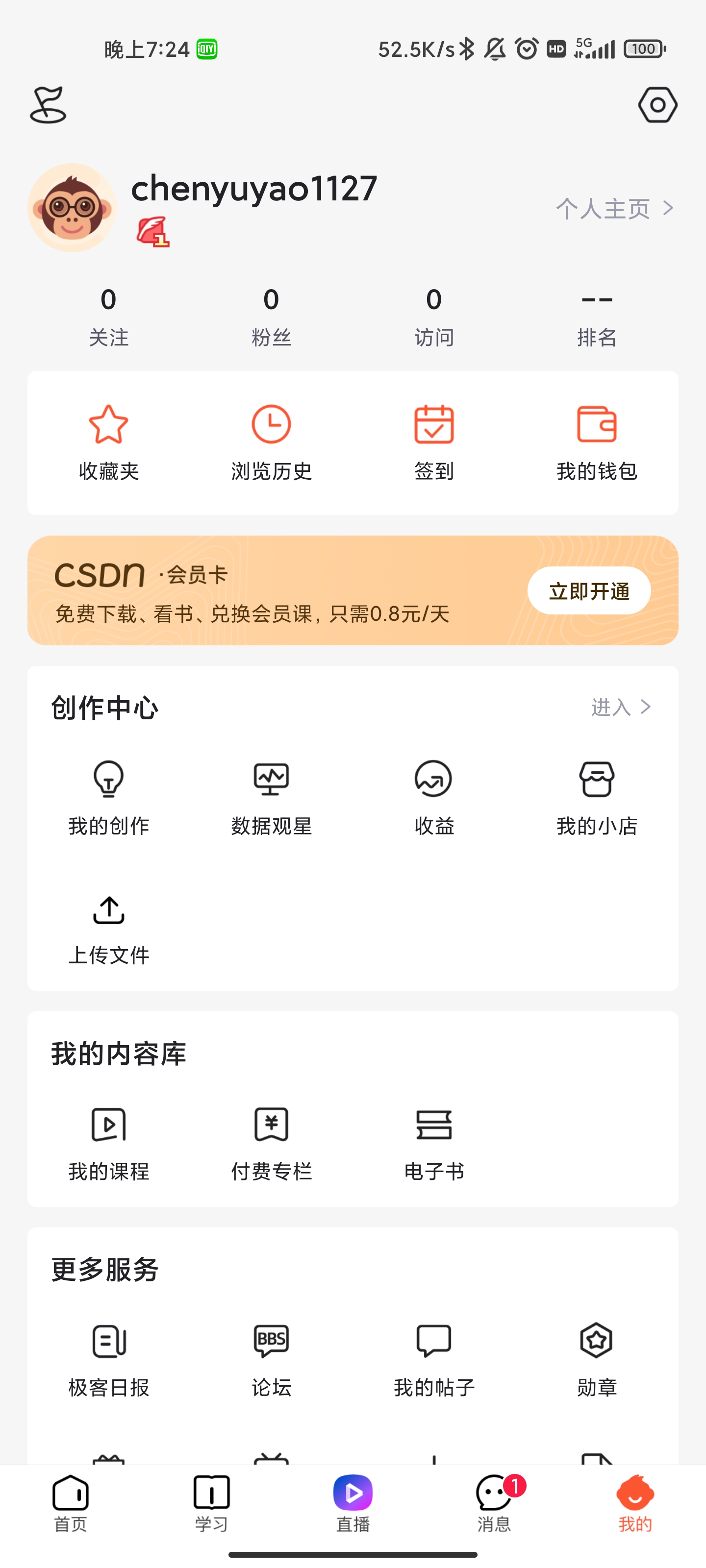Open the 消息 tab
The image size is (706, 1568).
[493, 1503]
